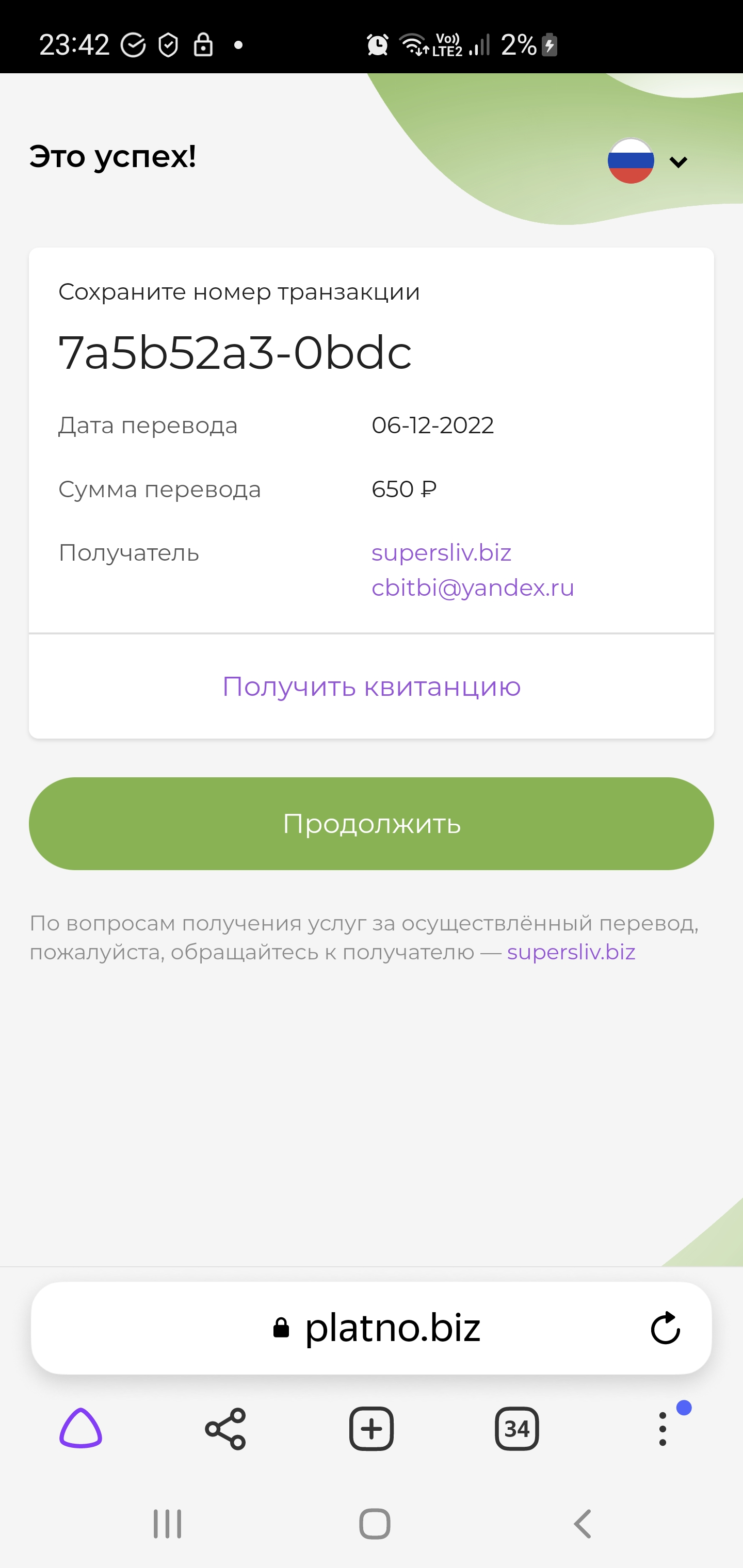This screenshot has width=743, height=1568.
Task: Open the supersliv.biz recipient link
Action: click(x=441, y=553)
